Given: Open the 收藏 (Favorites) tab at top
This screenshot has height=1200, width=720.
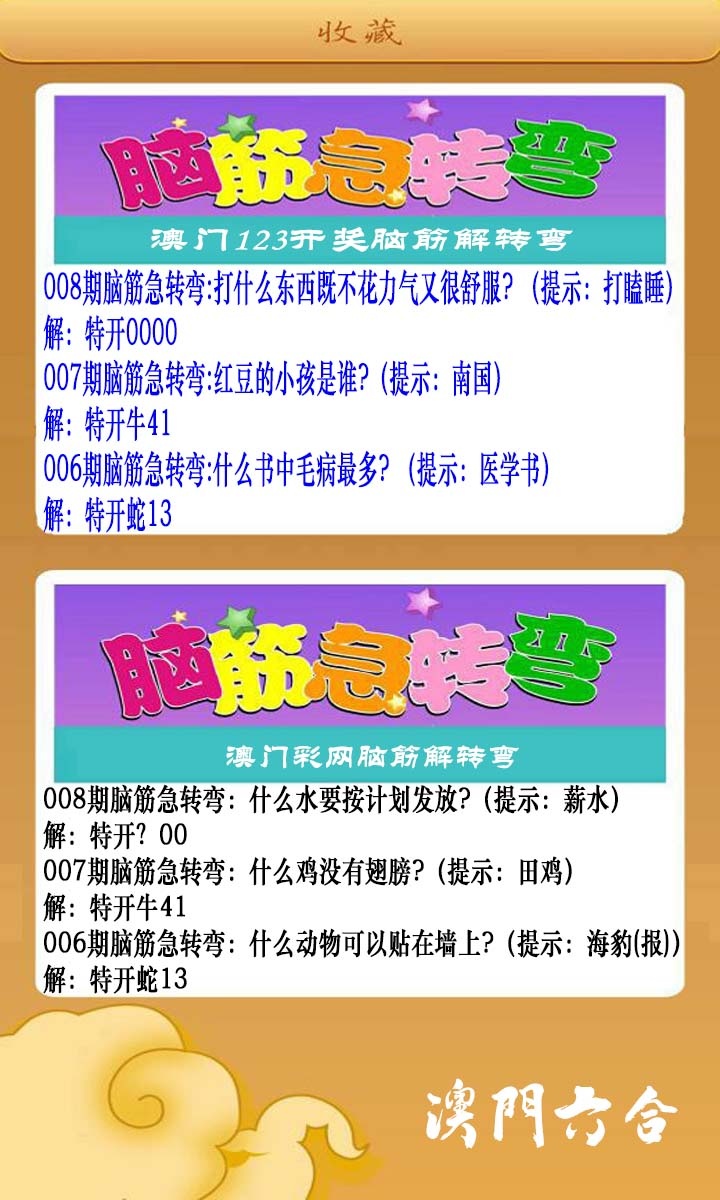Looking at the screenshot, I should [x=360, y=30].
